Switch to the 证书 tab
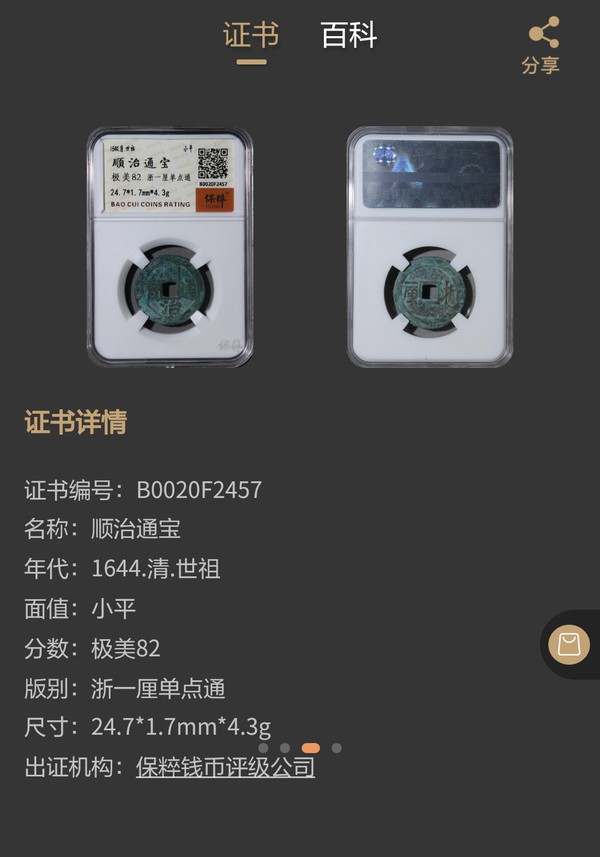The height and width of the screenshot is (857, 600). pos(251,36)
